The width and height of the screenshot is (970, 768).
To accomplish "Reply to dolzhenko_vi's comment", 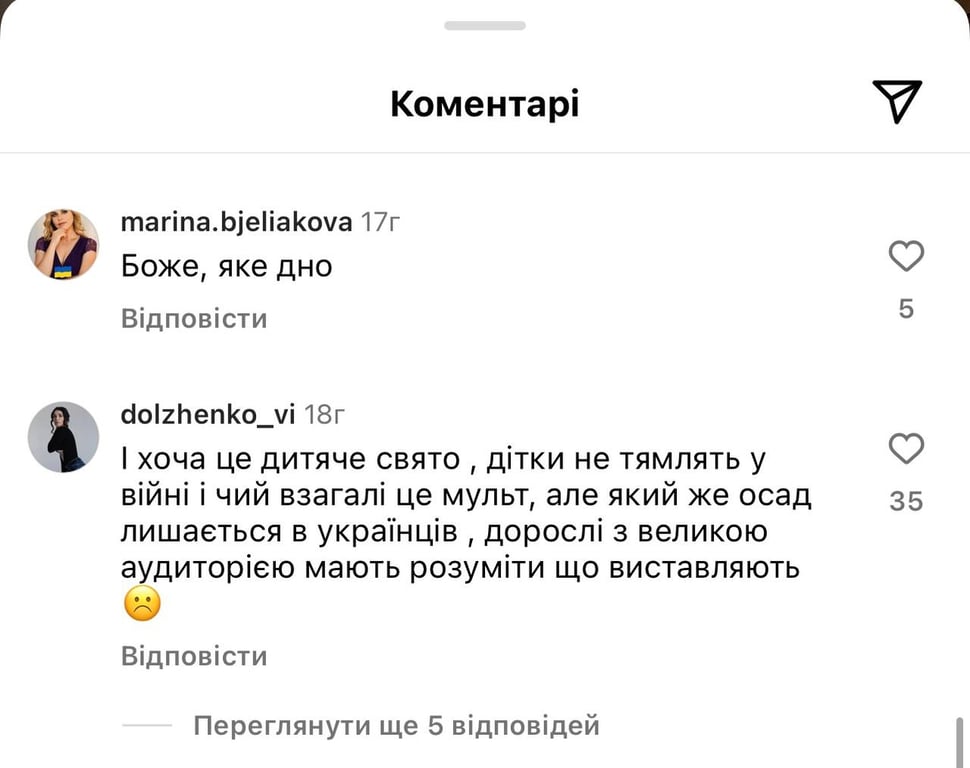I will 194,656.
